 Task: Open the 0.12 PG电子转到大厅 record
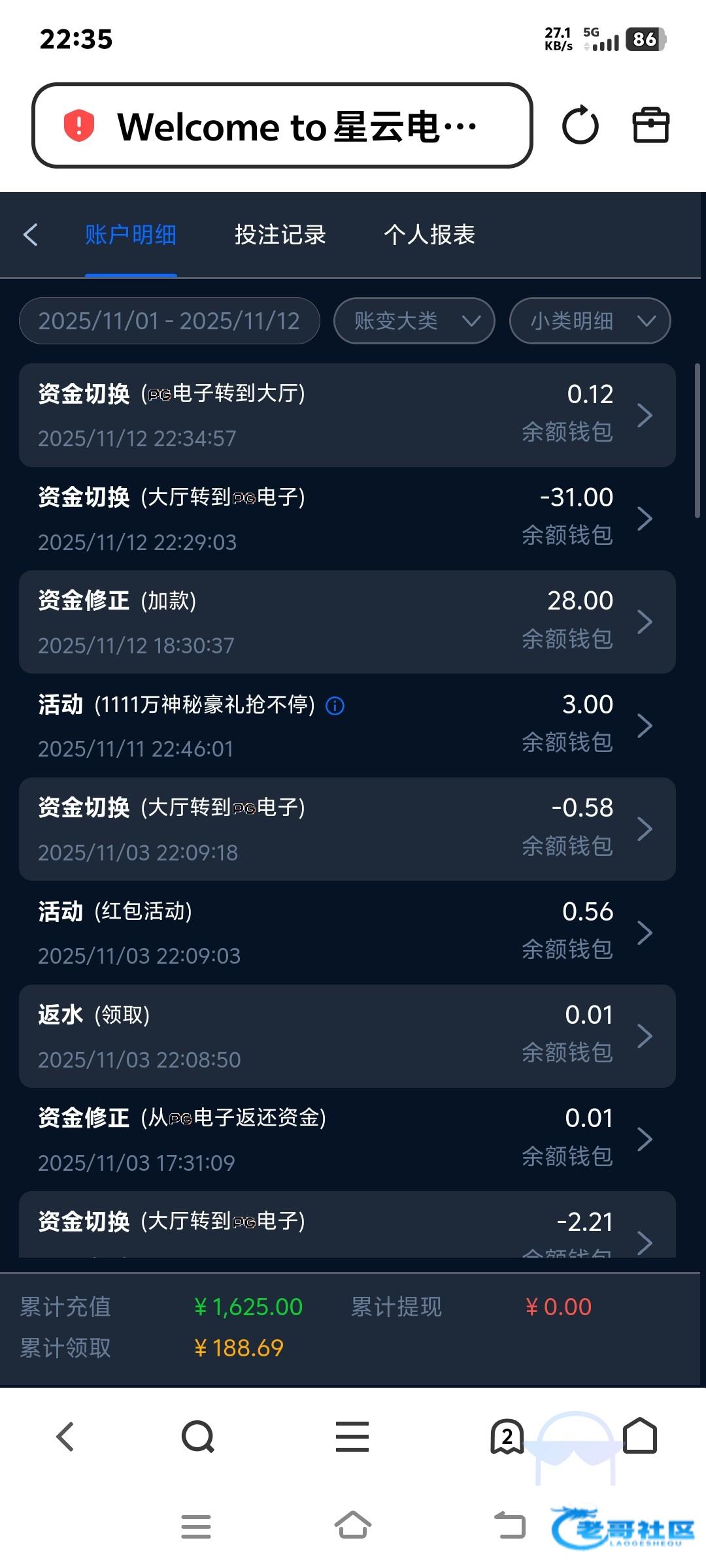coord(347,415)
